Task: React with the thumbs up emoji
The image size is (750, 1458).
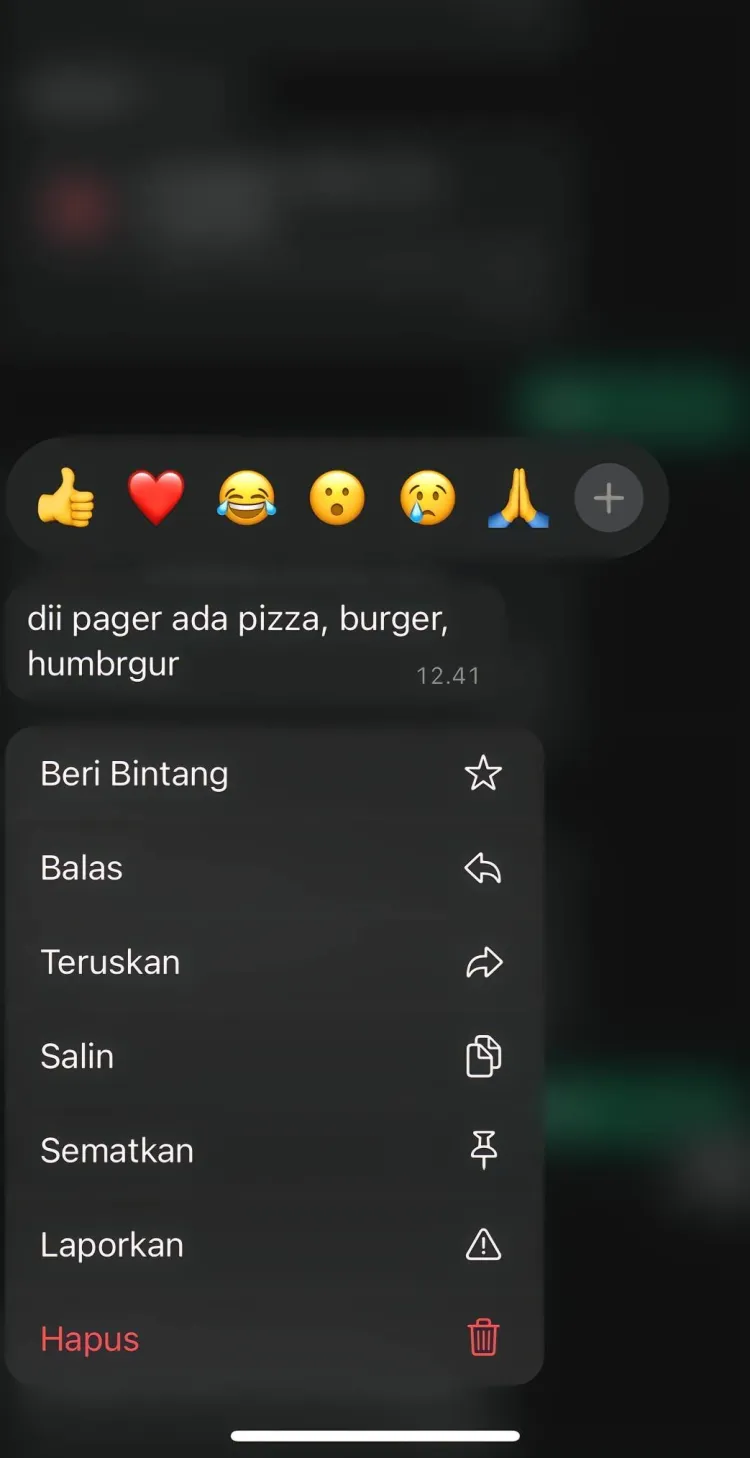Action: point(66,498)
